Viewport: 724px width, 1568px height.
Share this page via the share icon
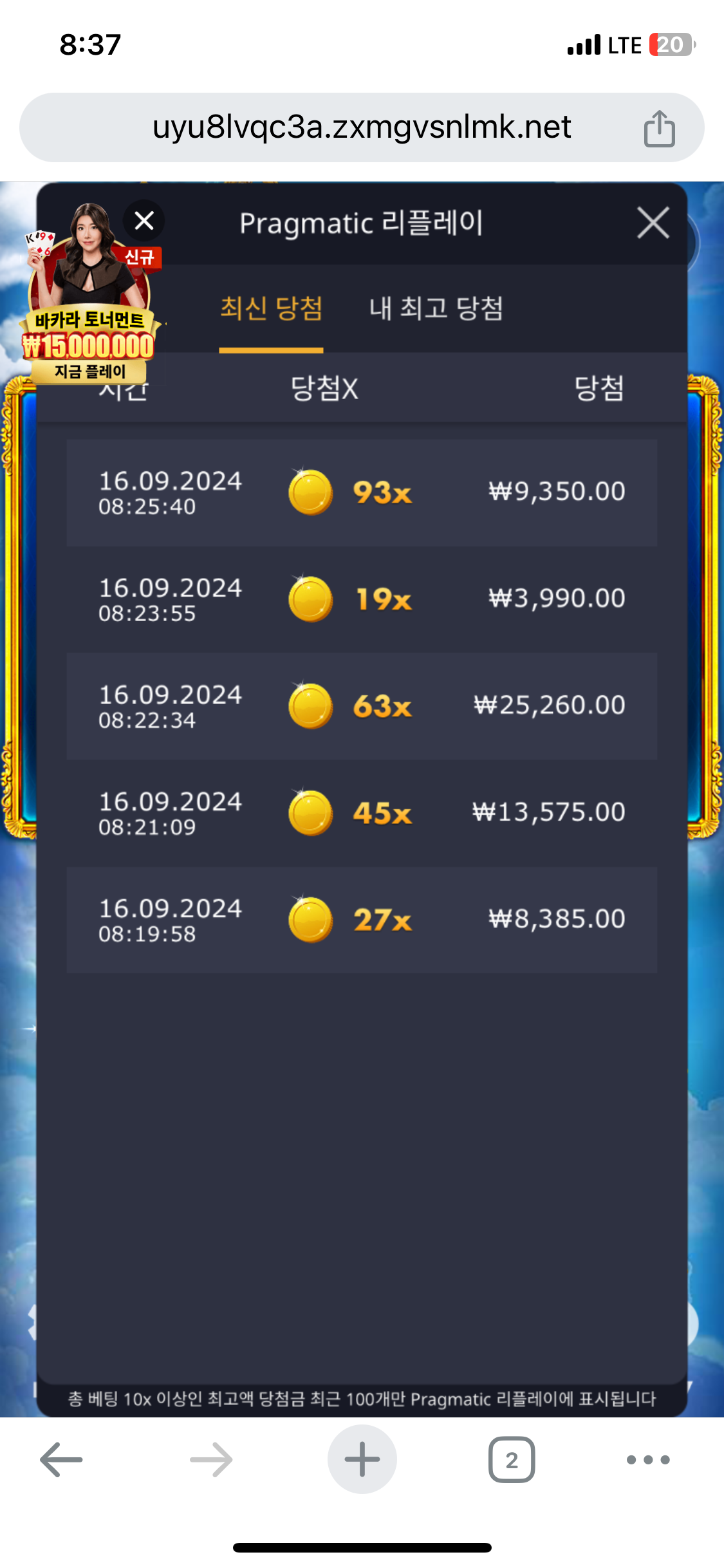pos(659,129)
